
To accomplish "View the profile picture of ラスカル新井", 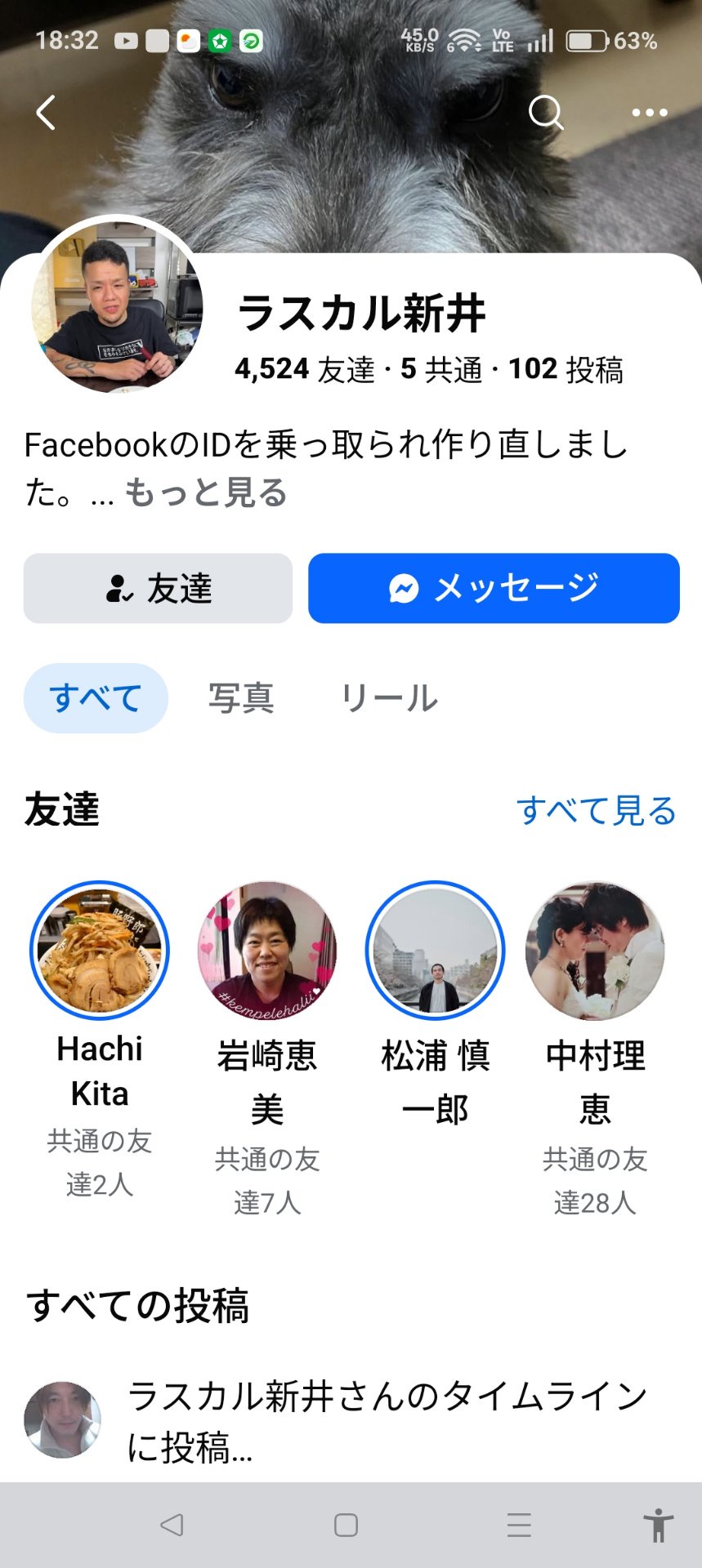I will pos(117,306).
